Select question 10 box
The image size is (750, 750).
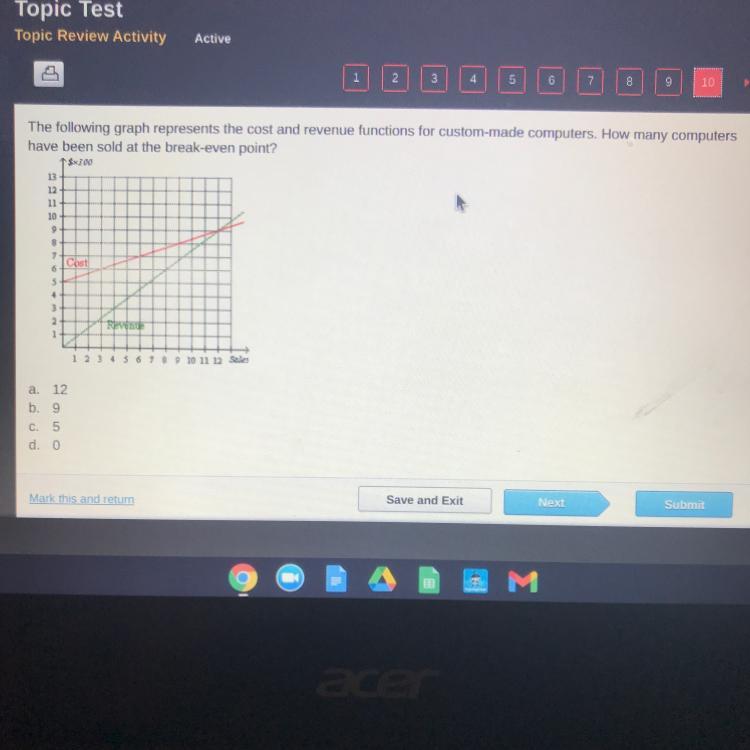708,82
